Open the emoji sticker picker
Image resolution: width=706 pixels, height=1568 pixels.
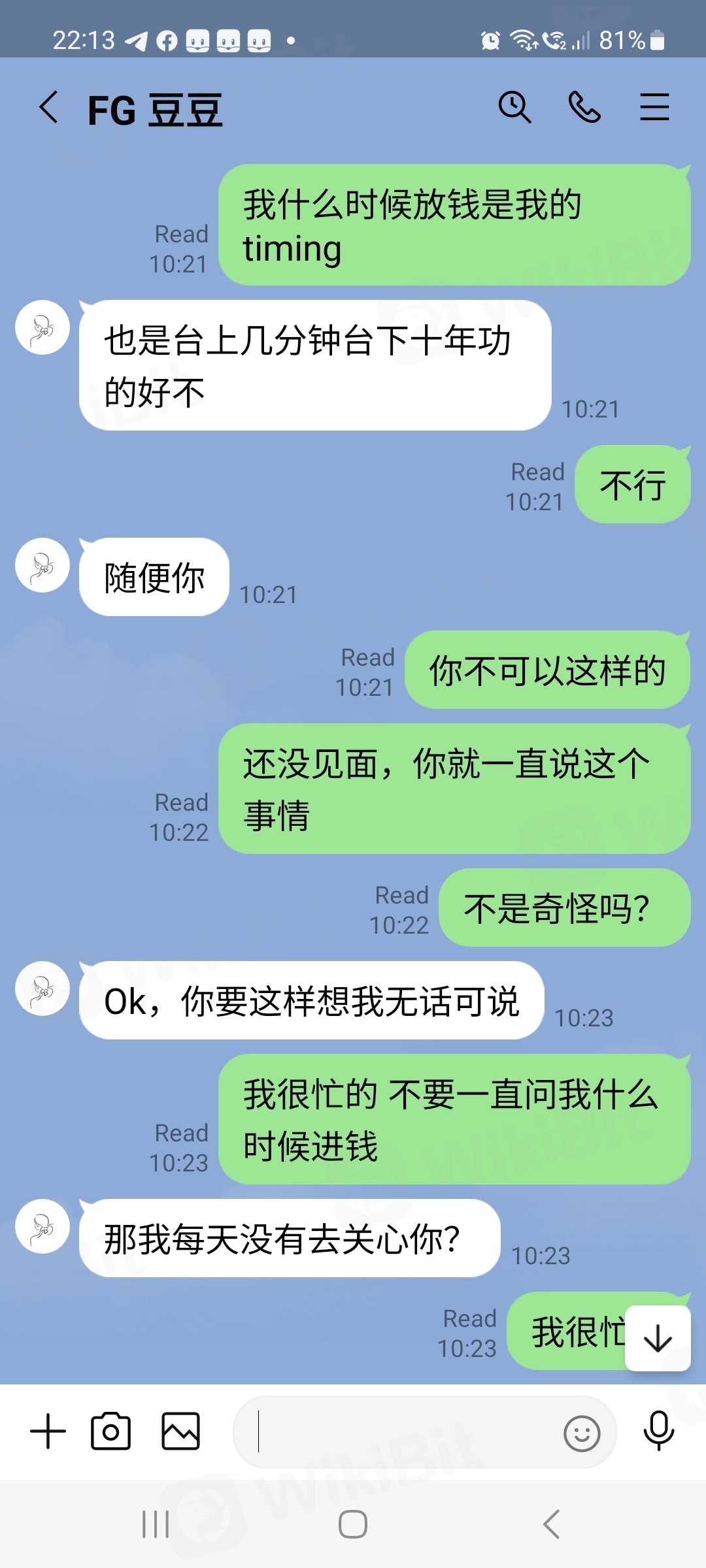coord(581,1433)
